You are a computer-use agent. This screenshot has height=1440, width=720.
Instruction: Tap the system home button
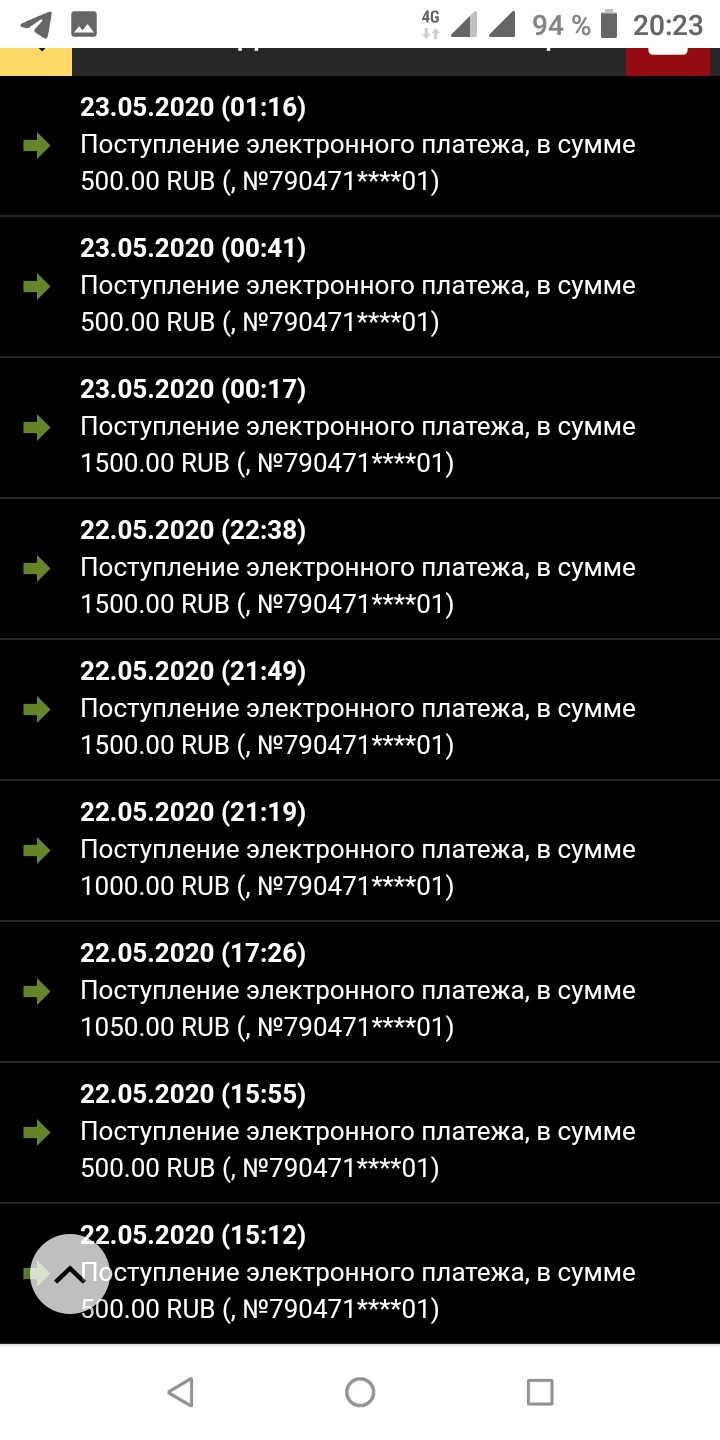(360, 1392)
